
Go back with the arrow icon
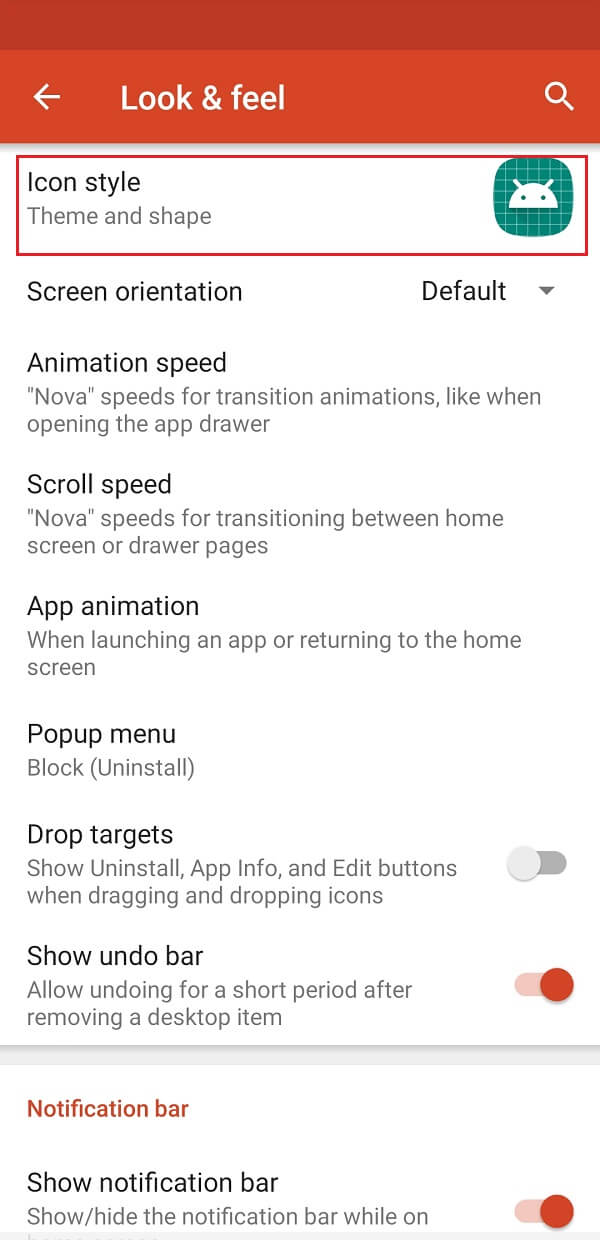tap(47, 97)
